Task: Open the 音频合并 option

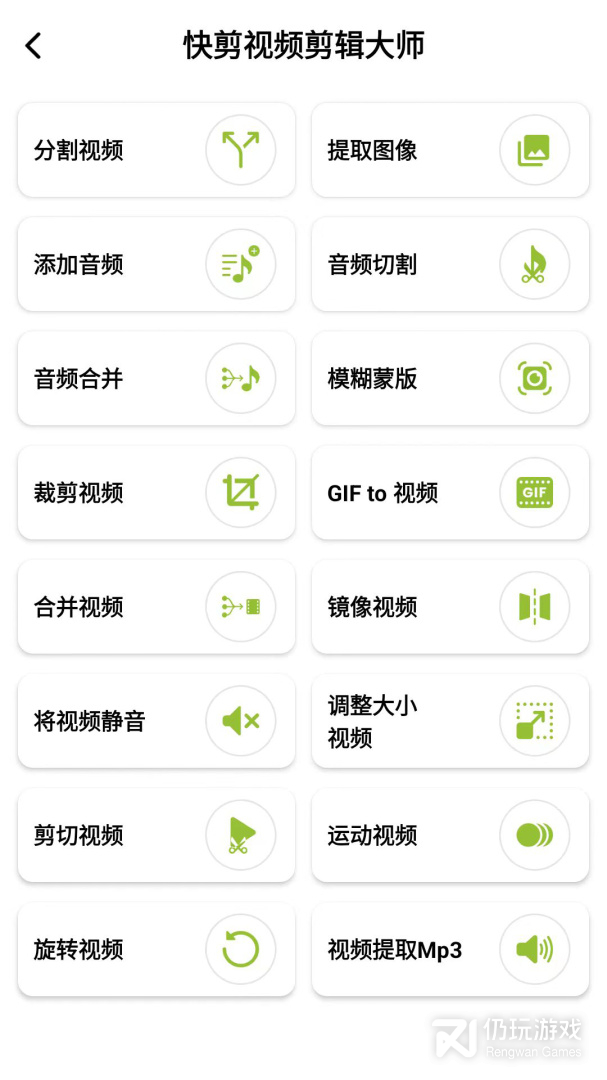Action: [156, 378]
